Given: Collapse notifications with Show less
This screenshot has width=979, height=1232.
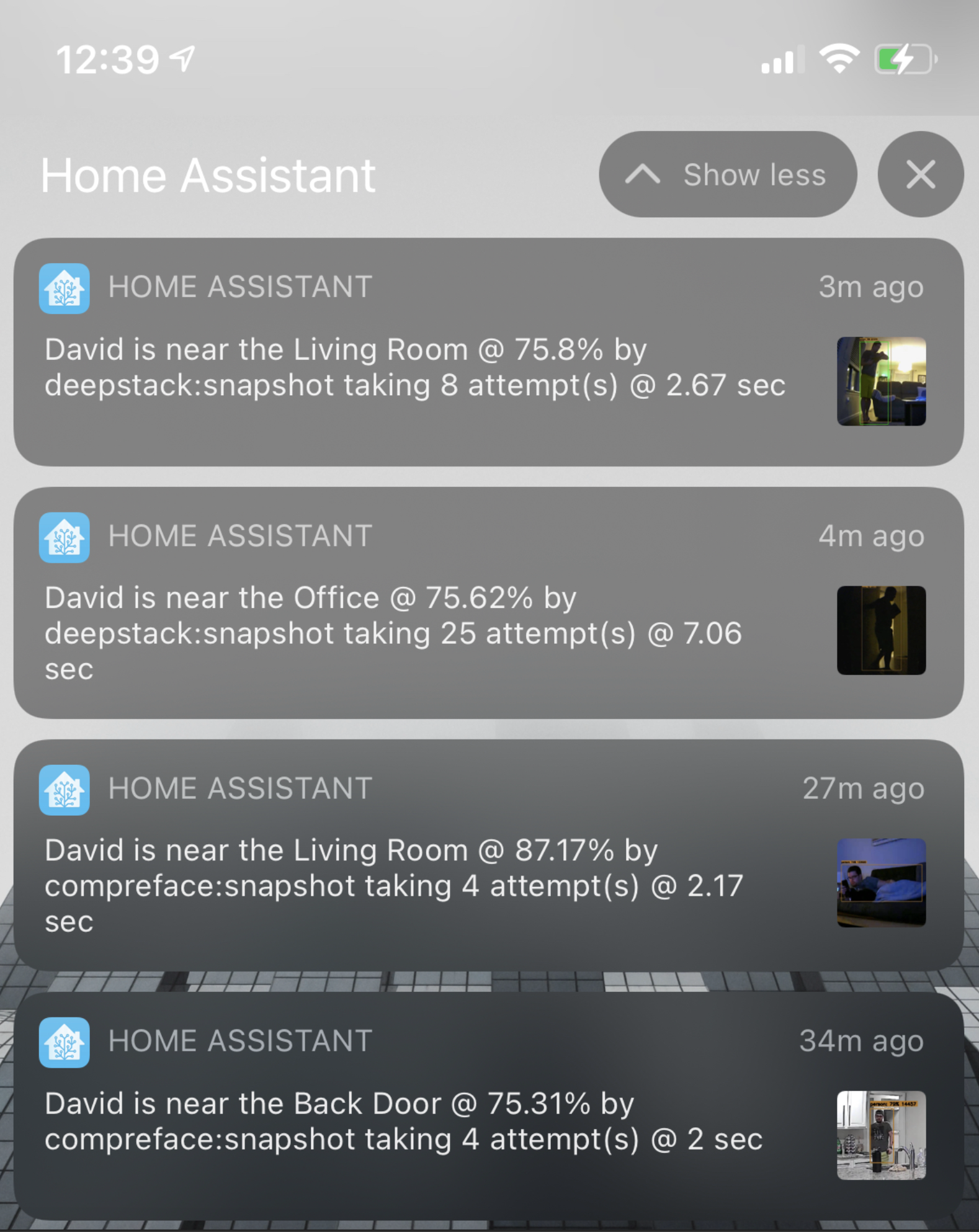Looking at the screenshot, I should (727, 174).
